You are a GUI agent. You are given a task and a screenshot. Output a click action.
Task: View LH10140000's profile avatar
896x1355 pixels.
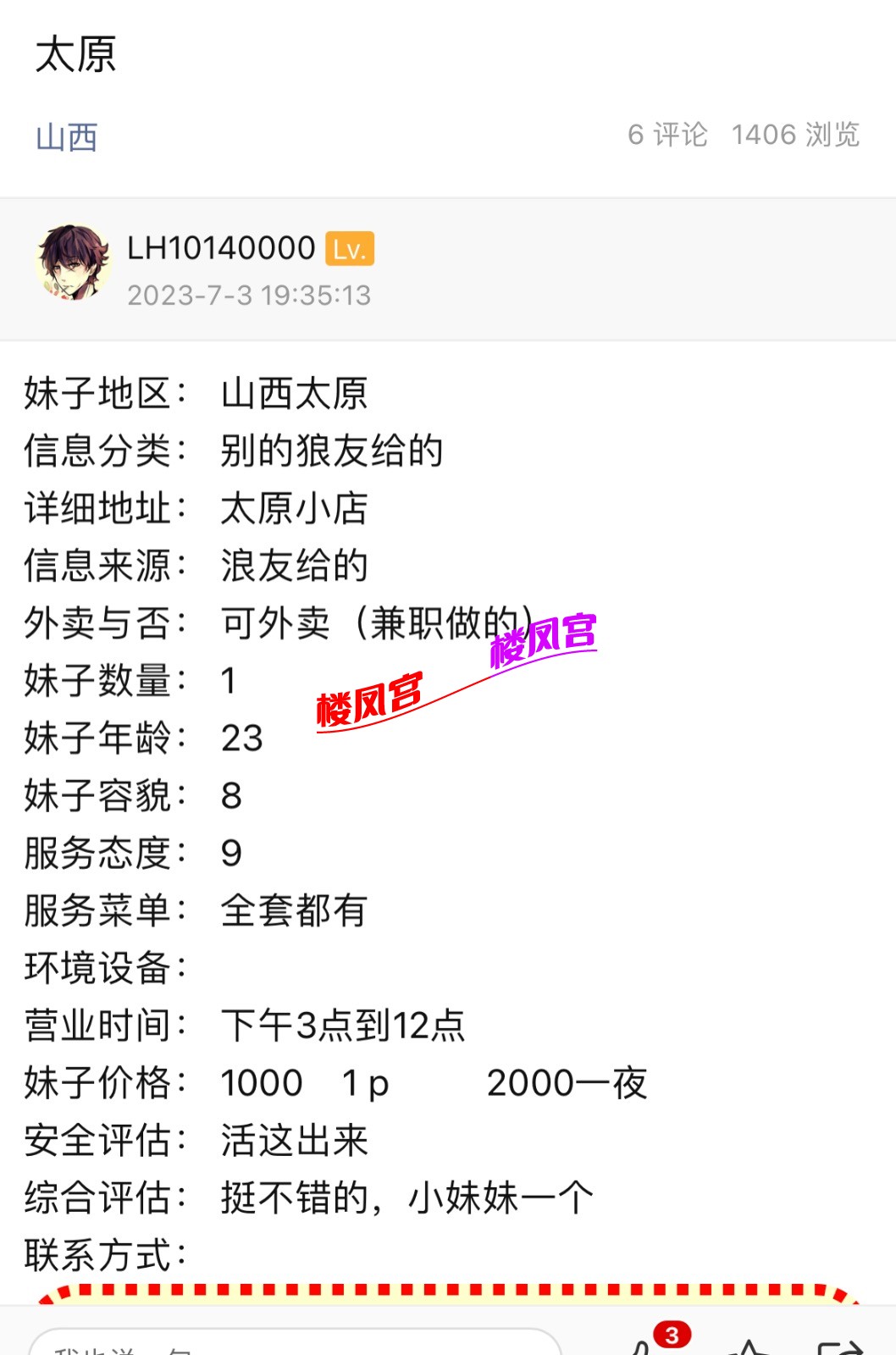[x=74, y=263]
